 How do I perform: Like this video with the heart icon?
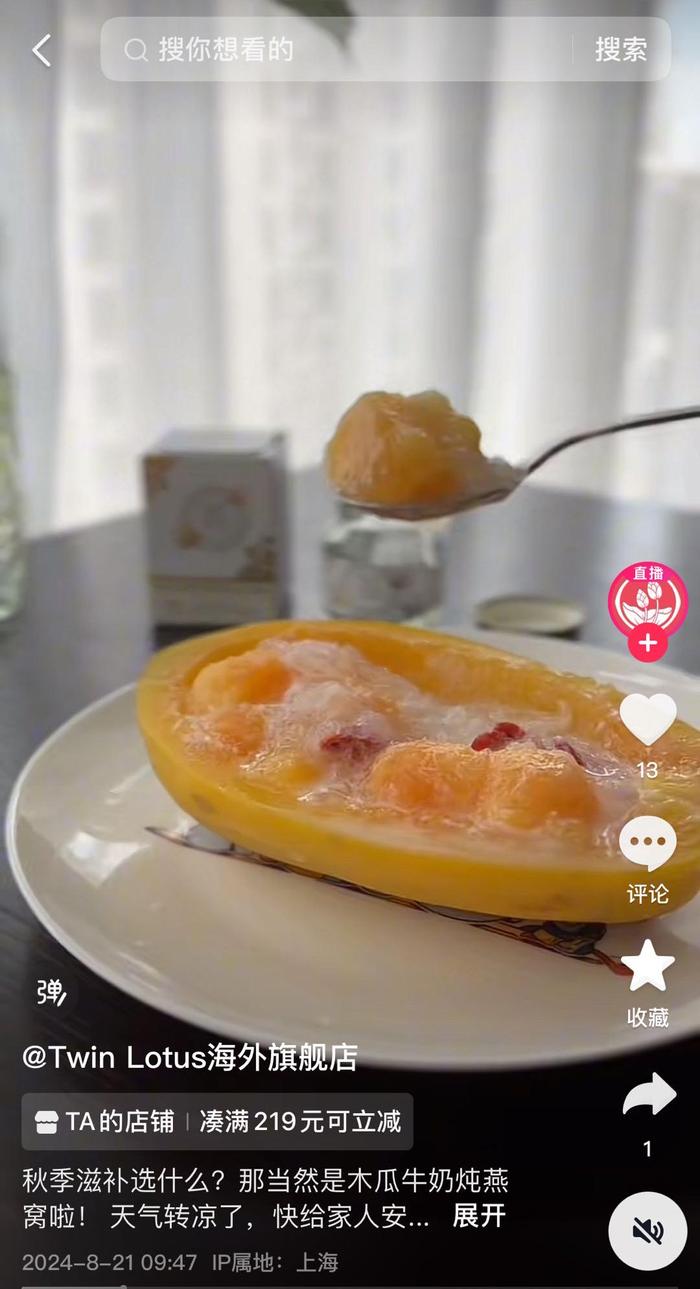click(648, 719)
